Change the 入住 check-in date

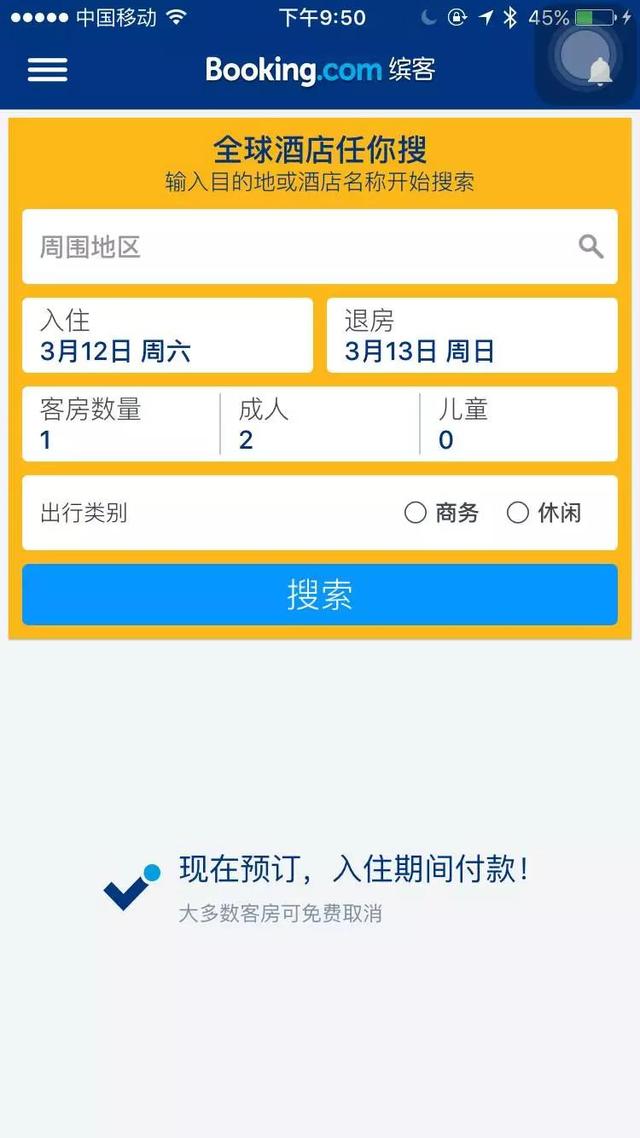point(167,336)
